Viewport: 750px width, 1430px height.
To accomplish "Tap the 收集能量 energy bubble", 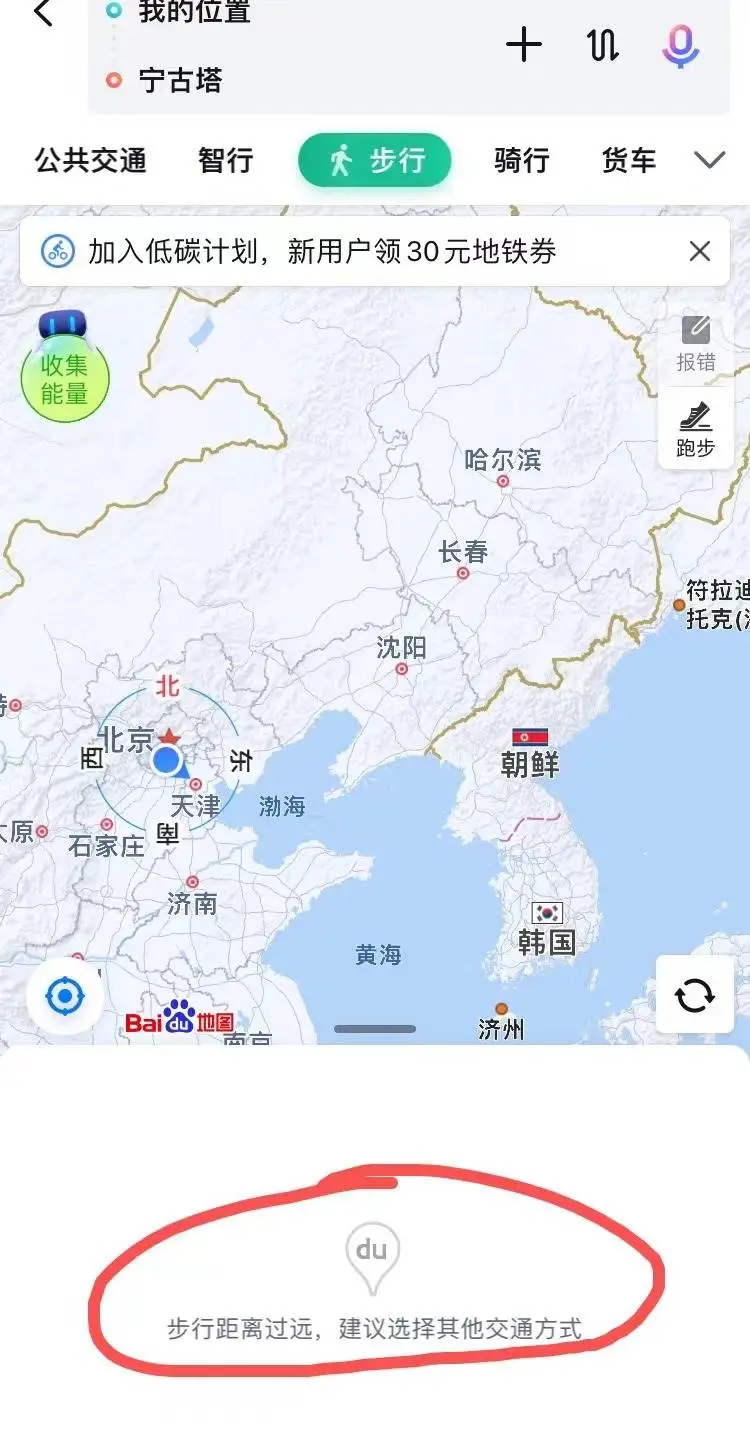I will (x=65, y=376).
